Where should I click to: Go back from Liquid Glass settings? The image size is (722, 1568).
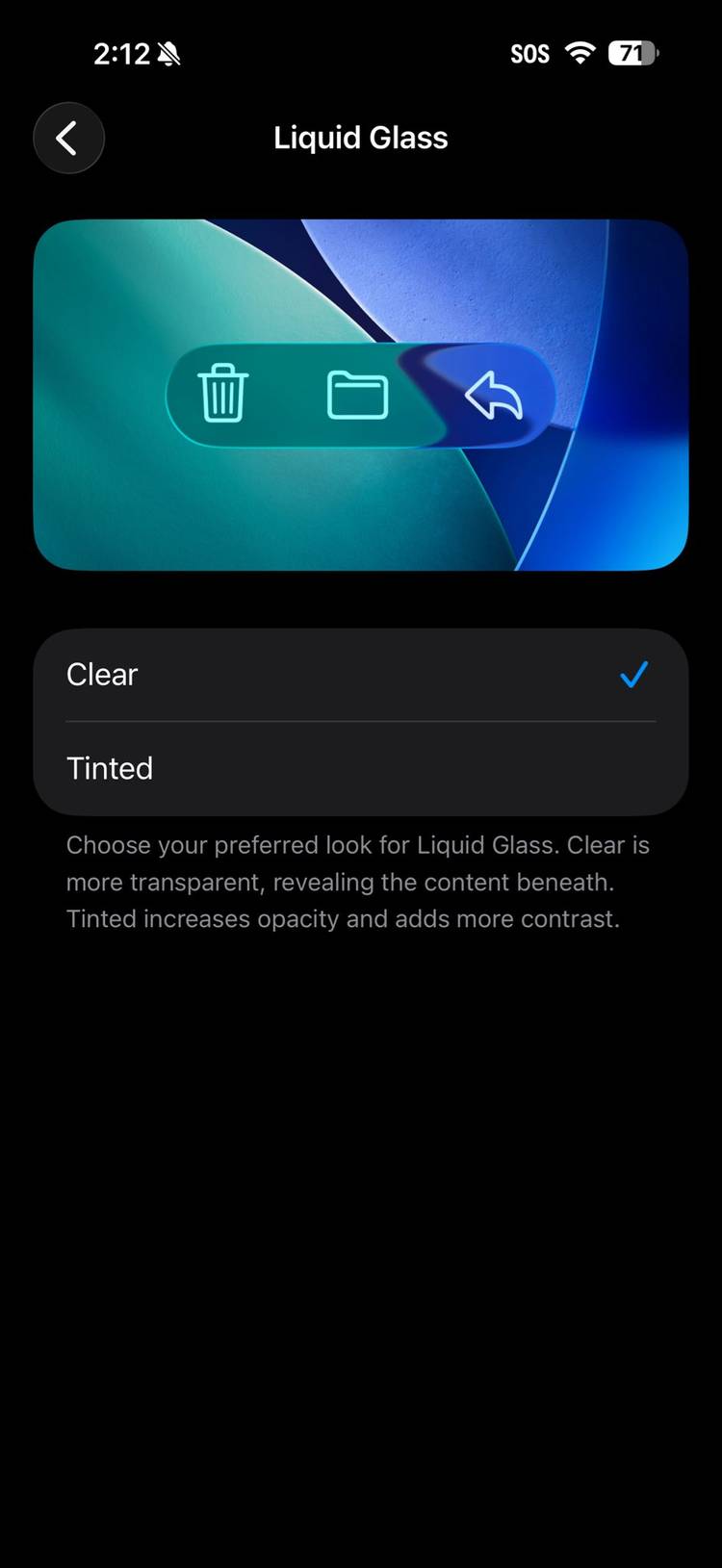pos(68,139)
